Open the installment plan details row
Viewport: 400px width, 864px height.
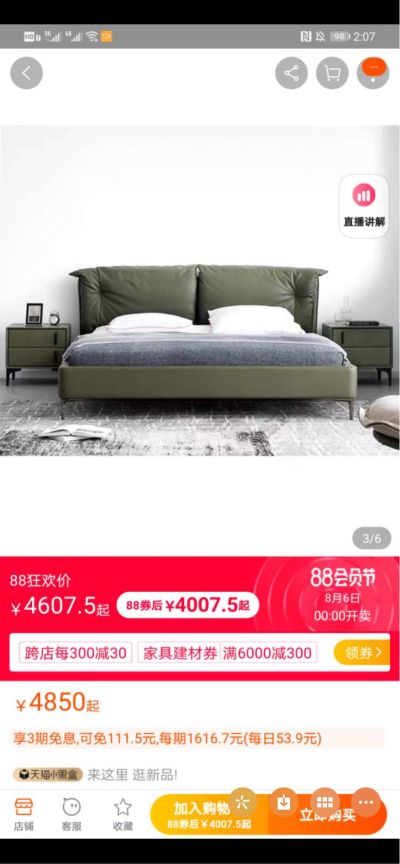coord(198,738)
